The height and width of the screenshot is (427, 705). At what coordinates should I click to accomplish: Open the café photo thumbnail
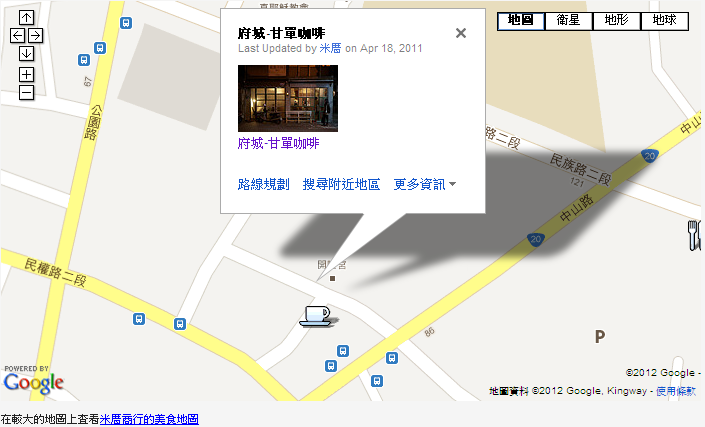[287, 98]
